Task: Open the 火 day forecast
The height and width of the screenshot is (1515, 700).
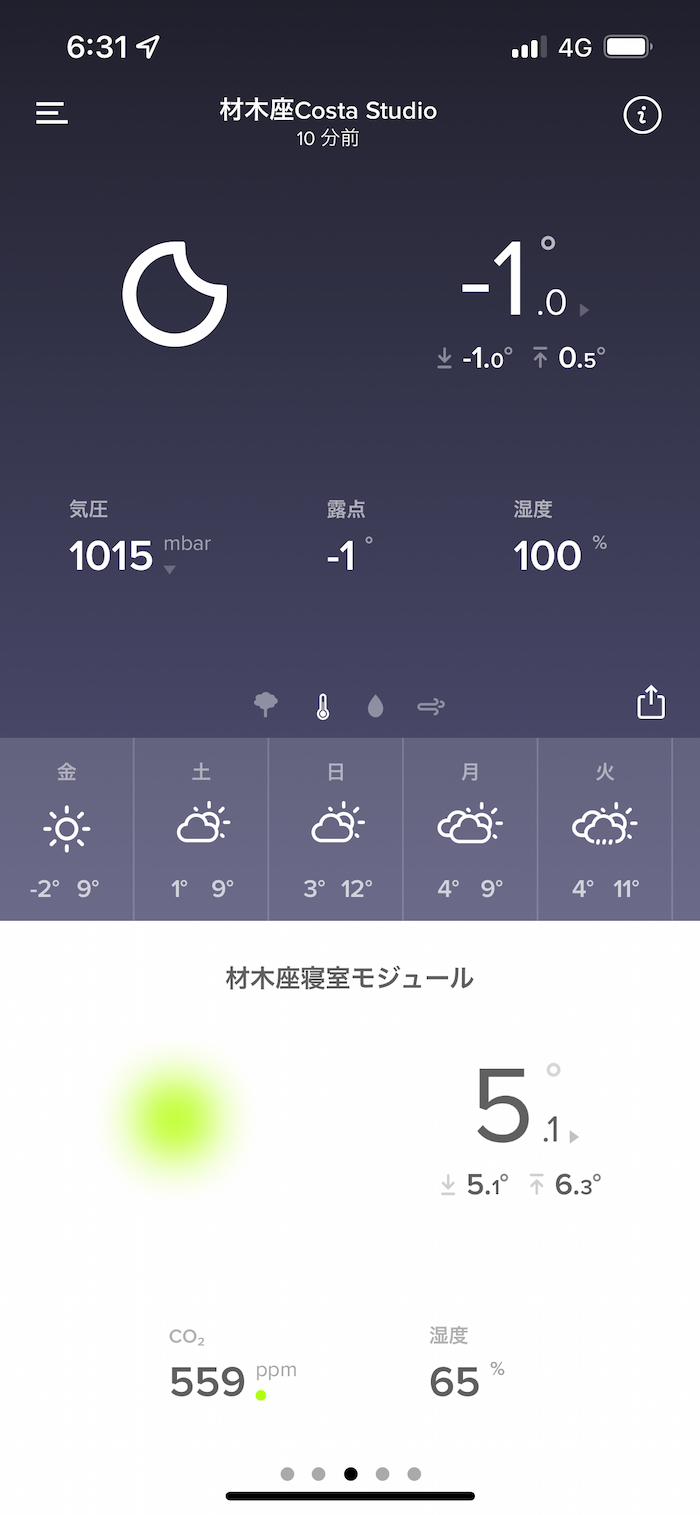Action: (x=605, y=829)
